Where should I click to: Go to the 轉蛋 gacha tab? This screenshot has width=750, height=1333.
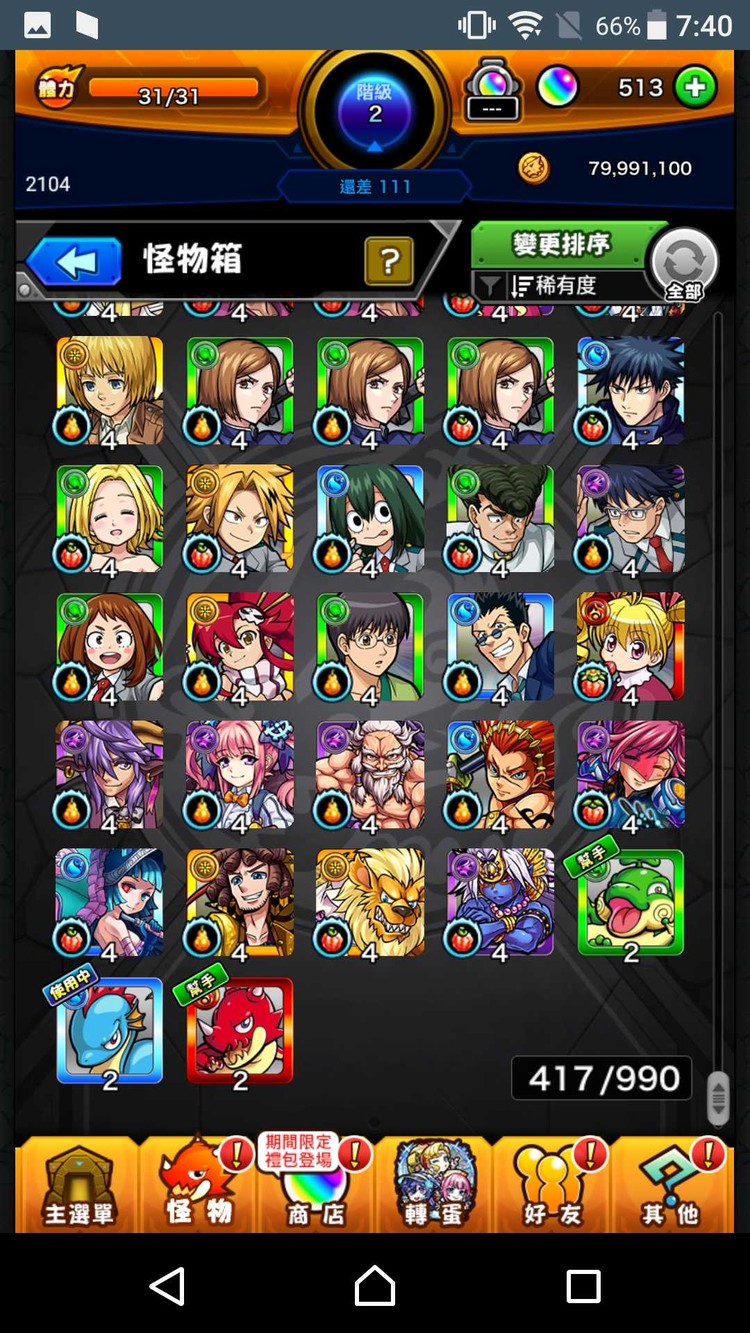[x=433, y=1187]
